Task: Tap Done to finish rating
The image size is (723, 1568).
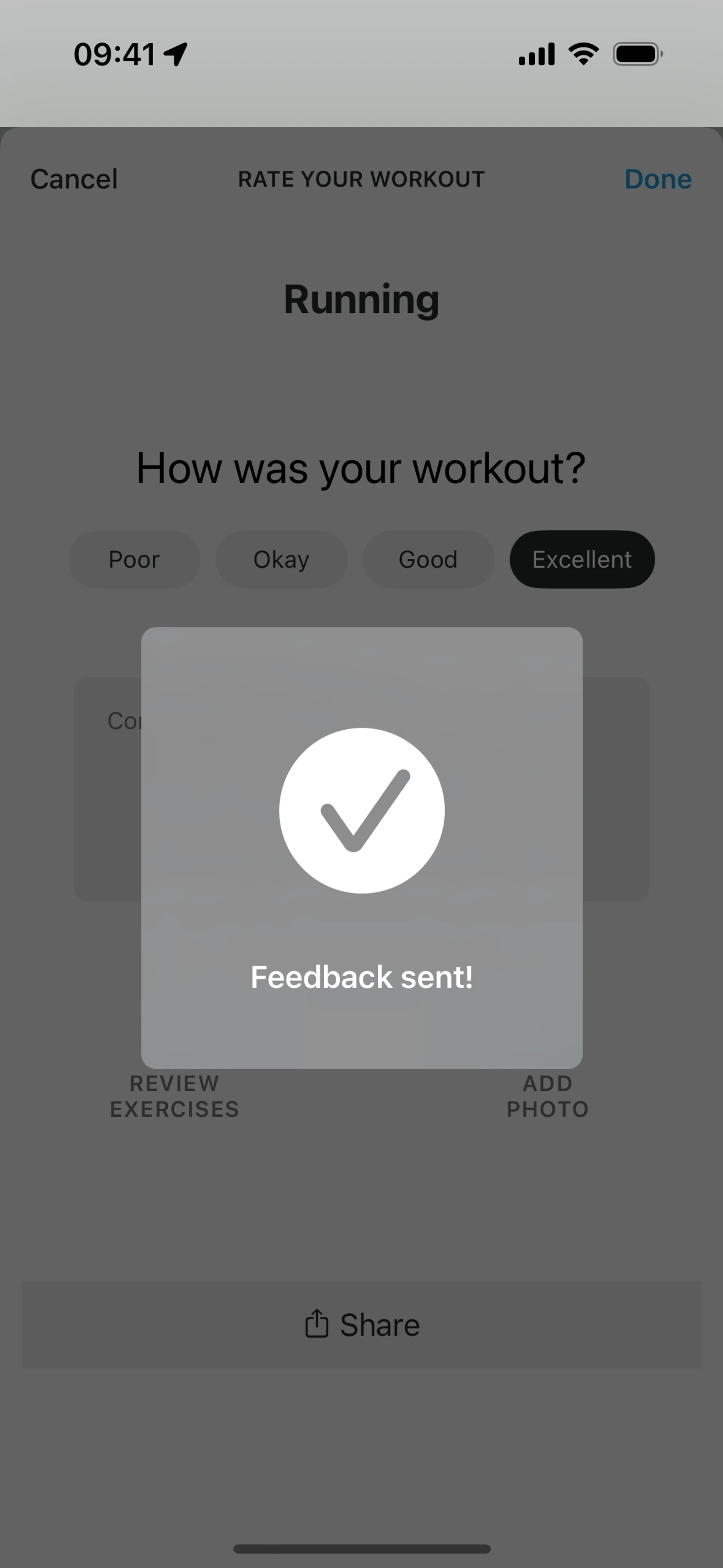Action: tap(657, 179)
